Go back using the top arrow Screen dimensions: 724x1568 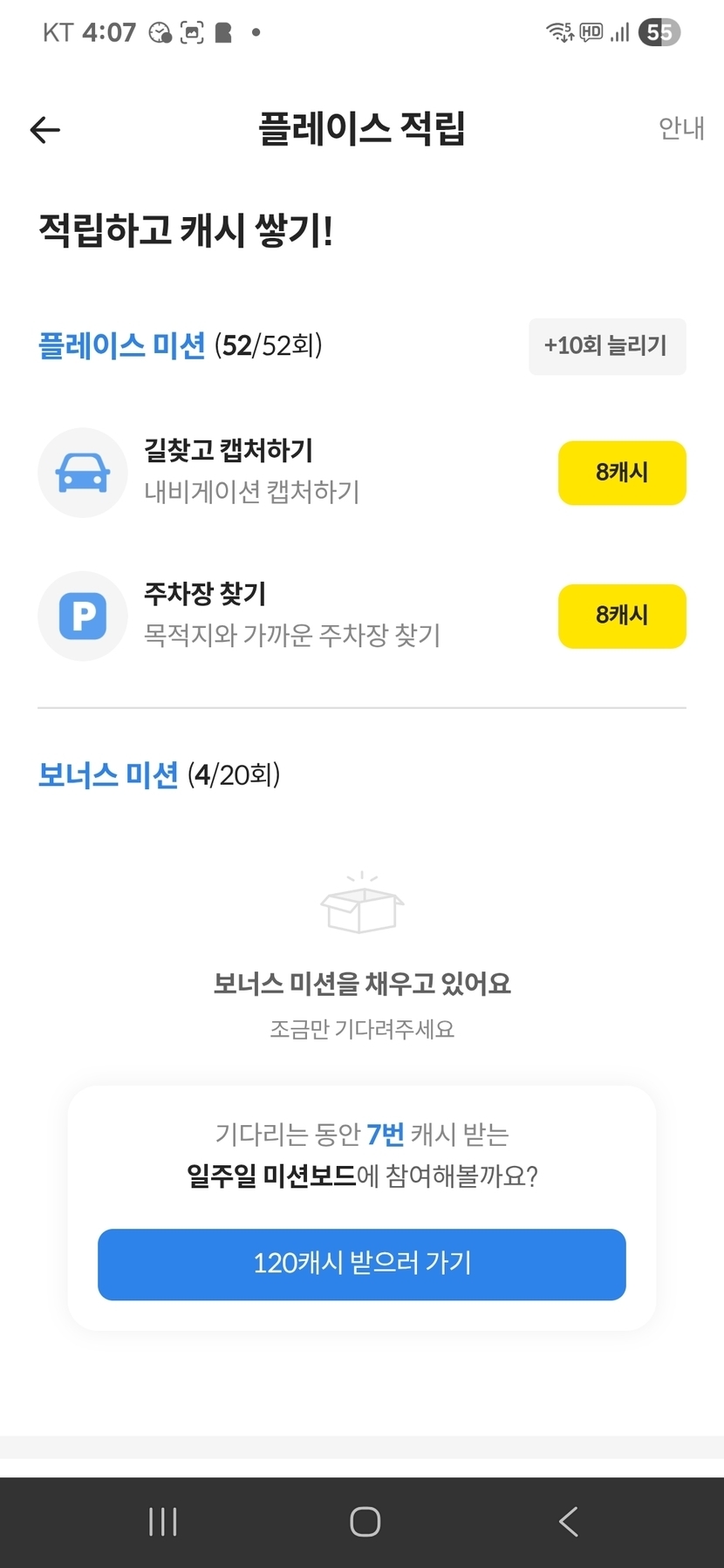tap(45, 130)
